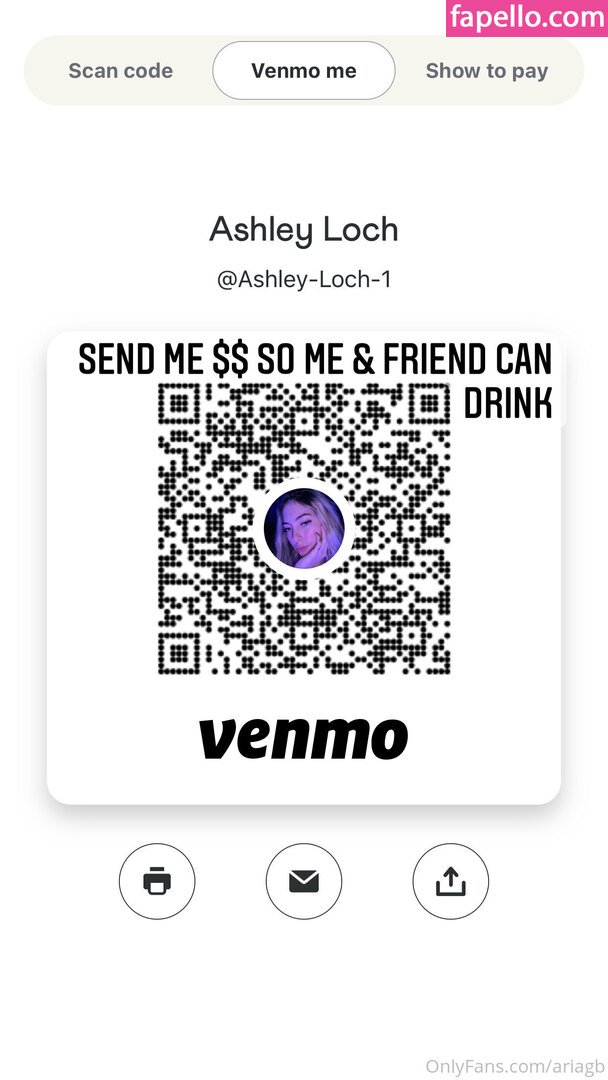This screenshot has width=608, height=1080.
Task: Email the QR code via envelope icon
Action: (x=304, y=881)
